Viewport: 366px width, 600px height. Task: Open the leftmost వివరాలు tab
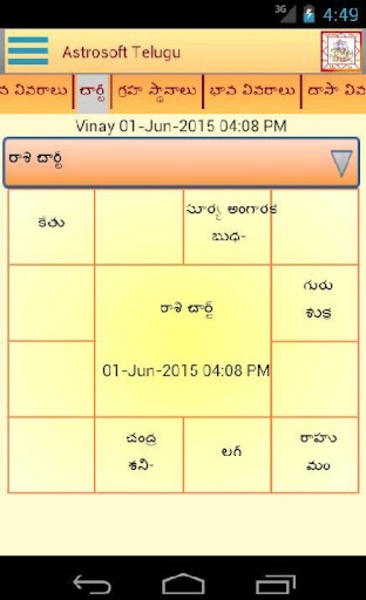(x=36, y=92)
